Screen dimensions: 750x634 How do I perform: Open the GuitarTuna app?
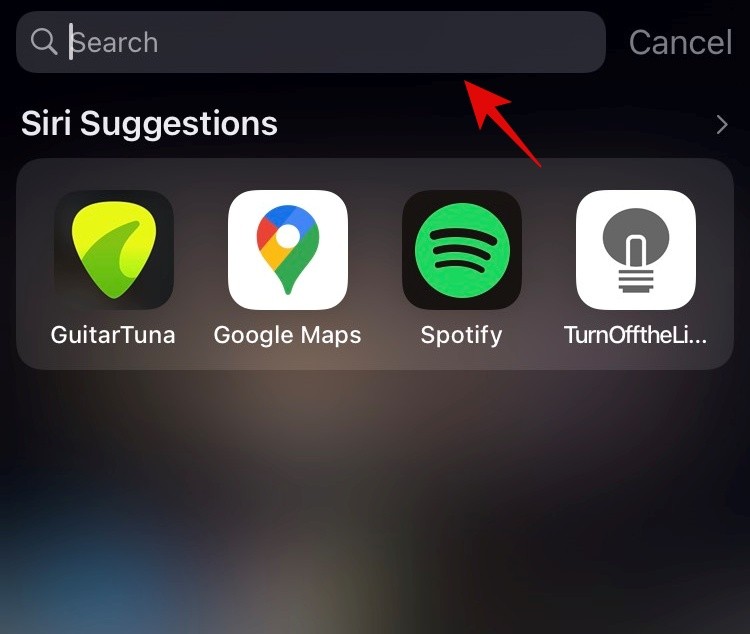[113, 250]
